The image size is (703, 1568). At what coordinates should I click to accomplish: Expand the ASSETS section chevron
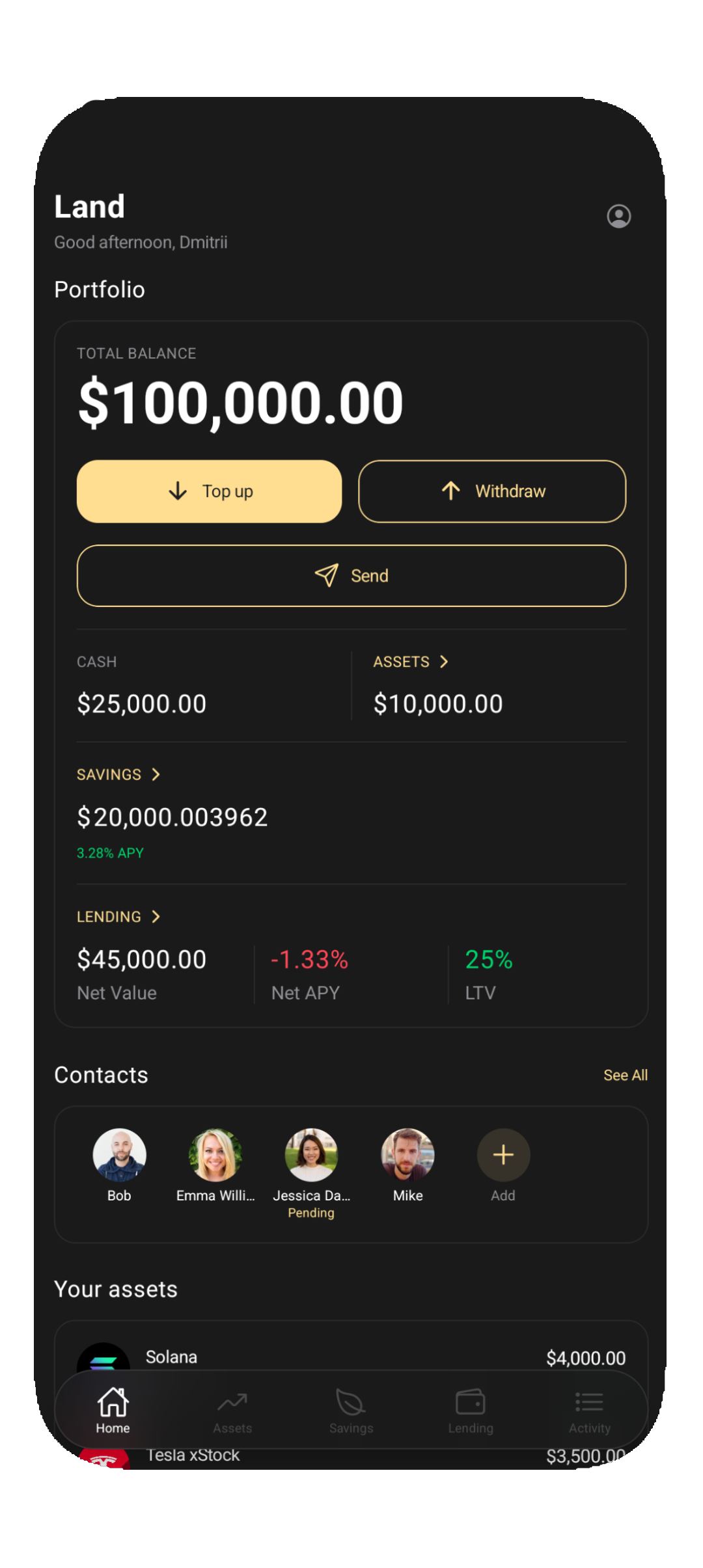point(445,662)
